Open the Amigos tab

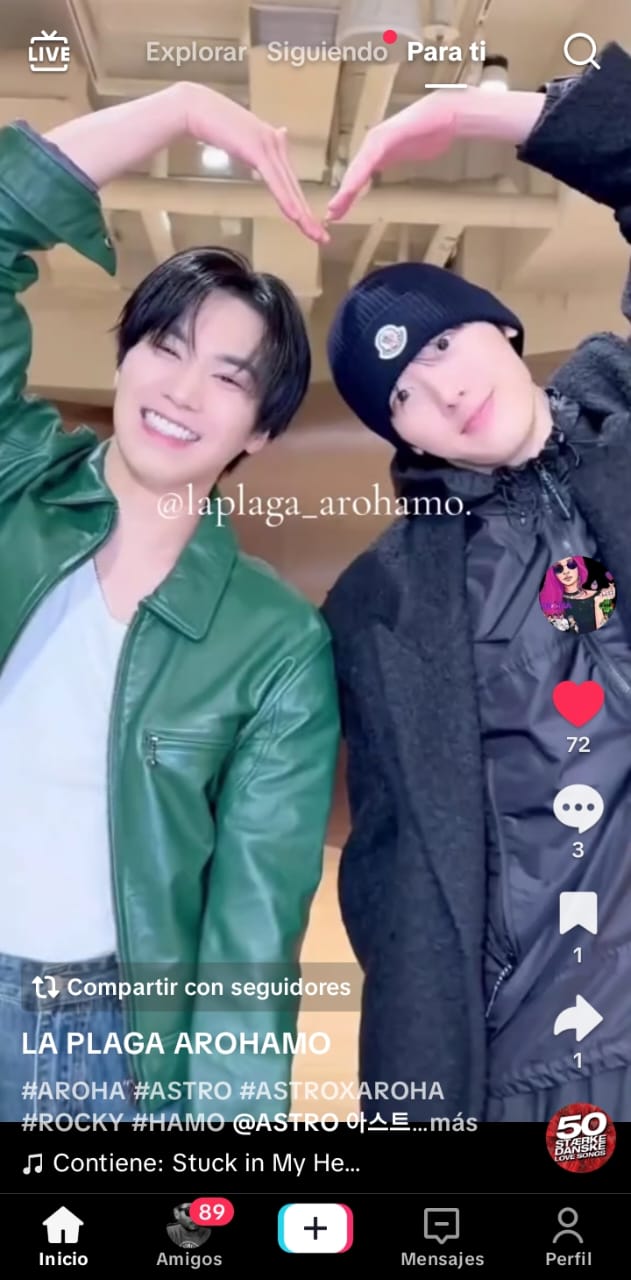[x=189, y=1236]
